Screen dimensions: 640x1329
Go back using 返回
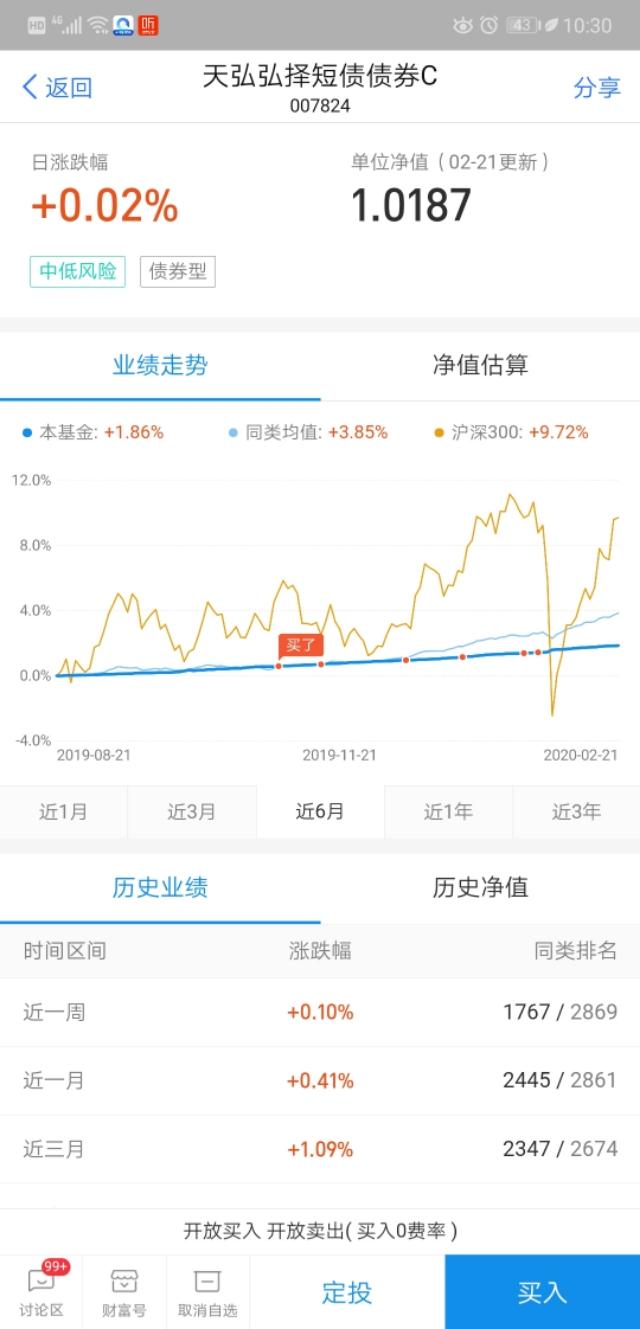coord(57,88)
